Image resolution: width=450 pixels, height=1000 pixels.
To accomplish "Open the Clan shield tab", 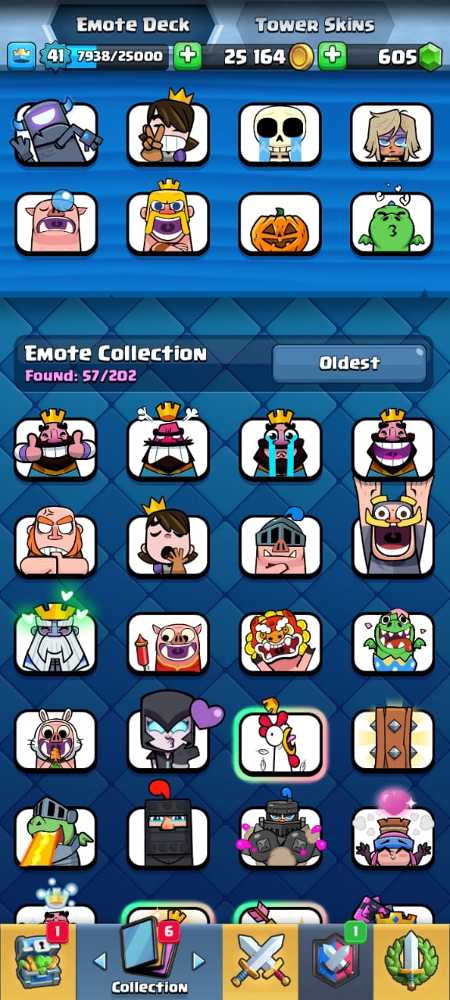I will [x=335, y=962].
